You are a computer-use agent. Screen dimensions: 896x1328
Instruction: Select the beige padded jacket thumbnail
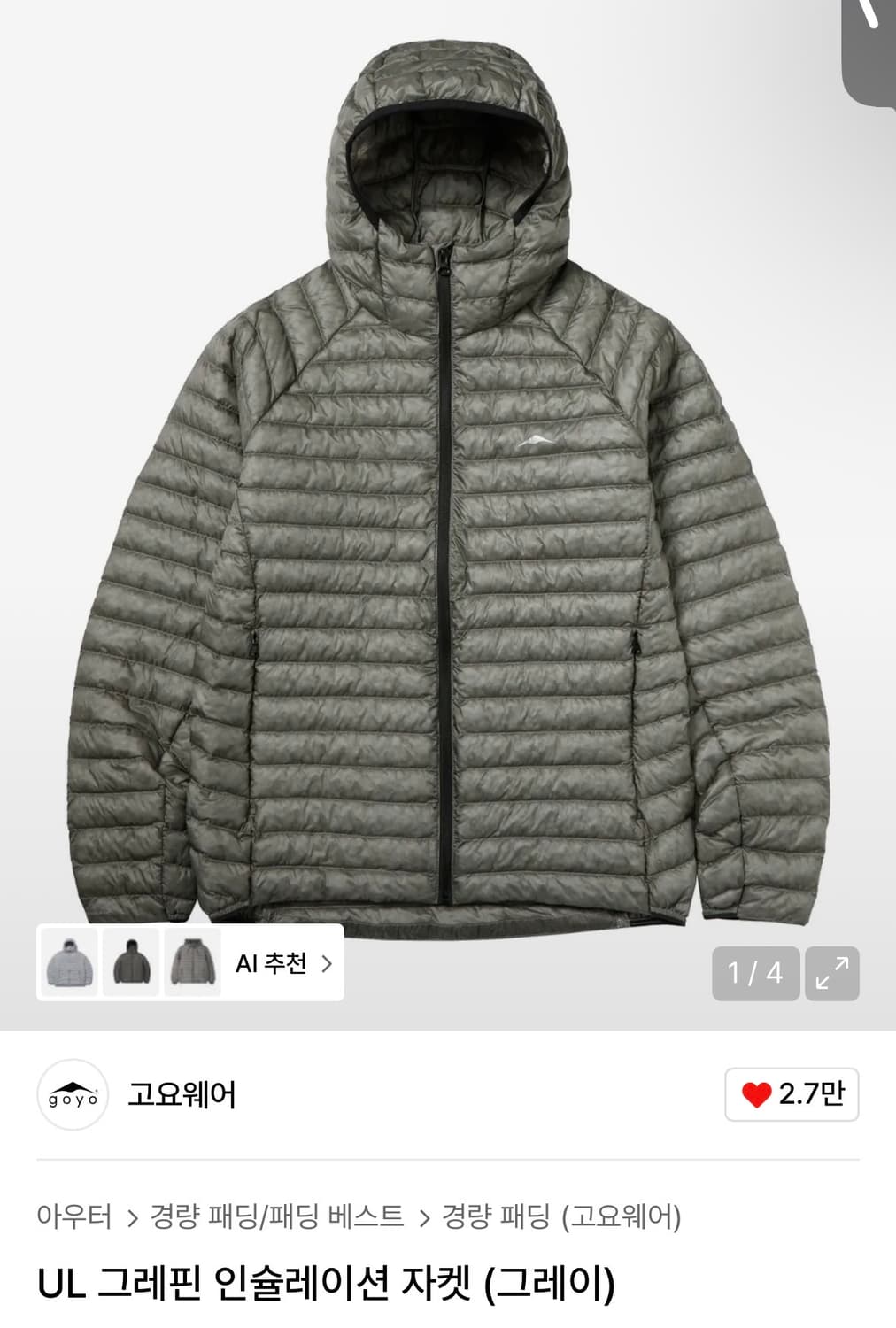click(193, 963)
